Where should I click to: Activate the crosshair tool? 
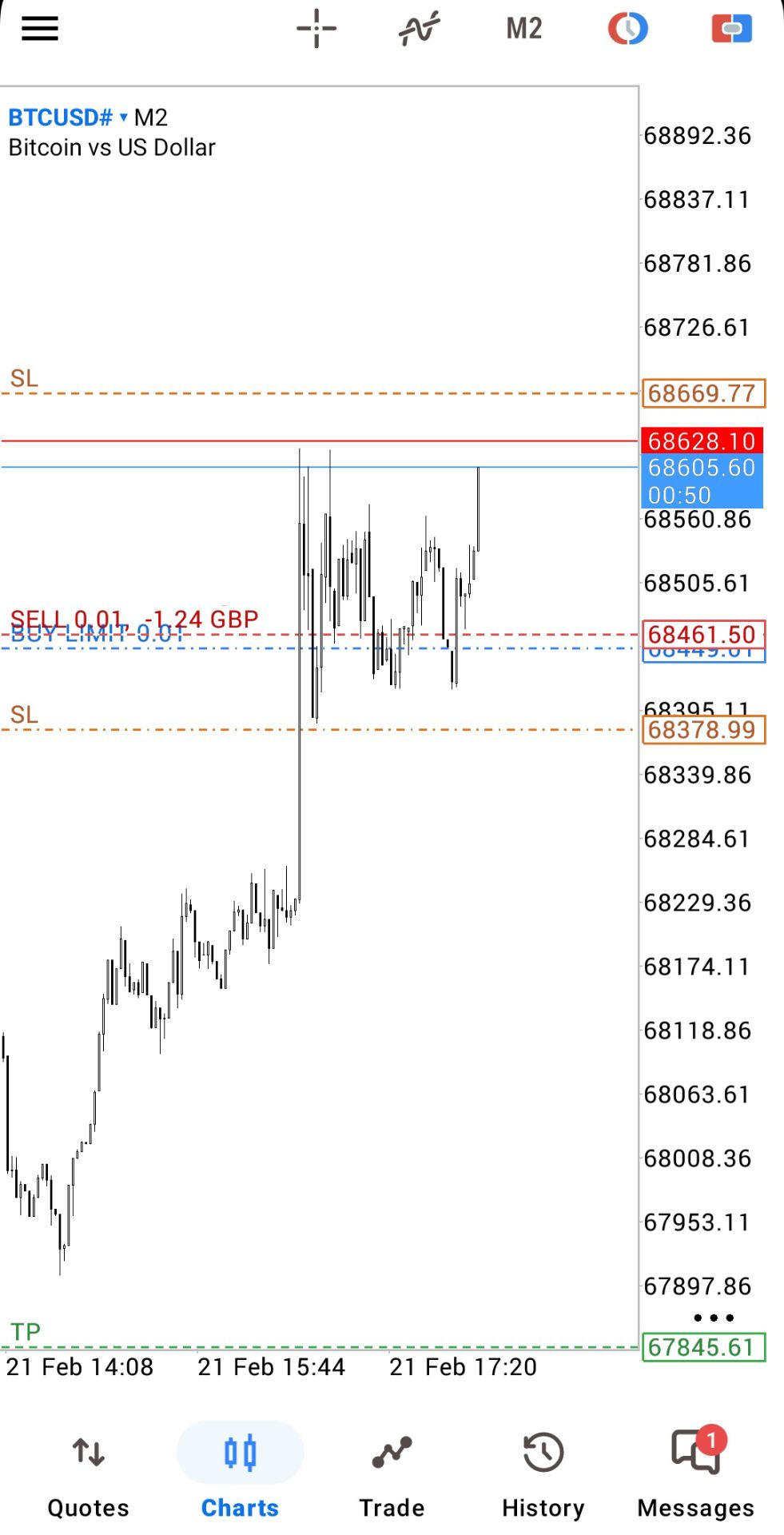coord(316,29)
